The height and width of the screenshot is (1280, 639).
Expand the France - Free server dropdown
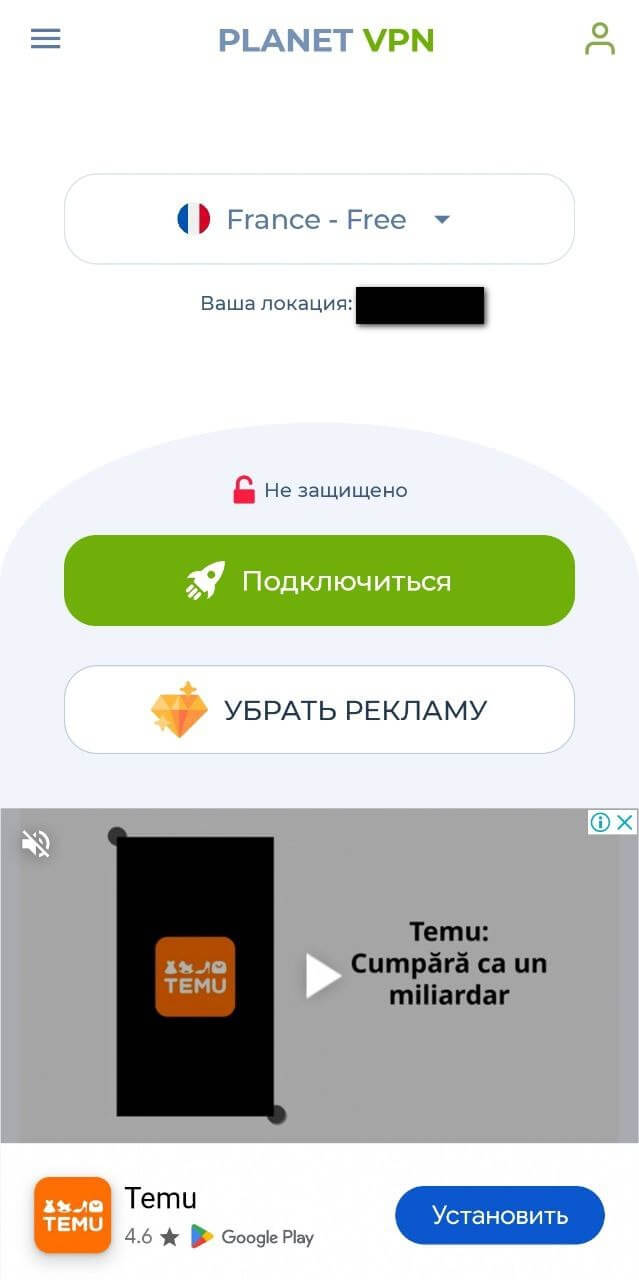[x=319, y=219]
